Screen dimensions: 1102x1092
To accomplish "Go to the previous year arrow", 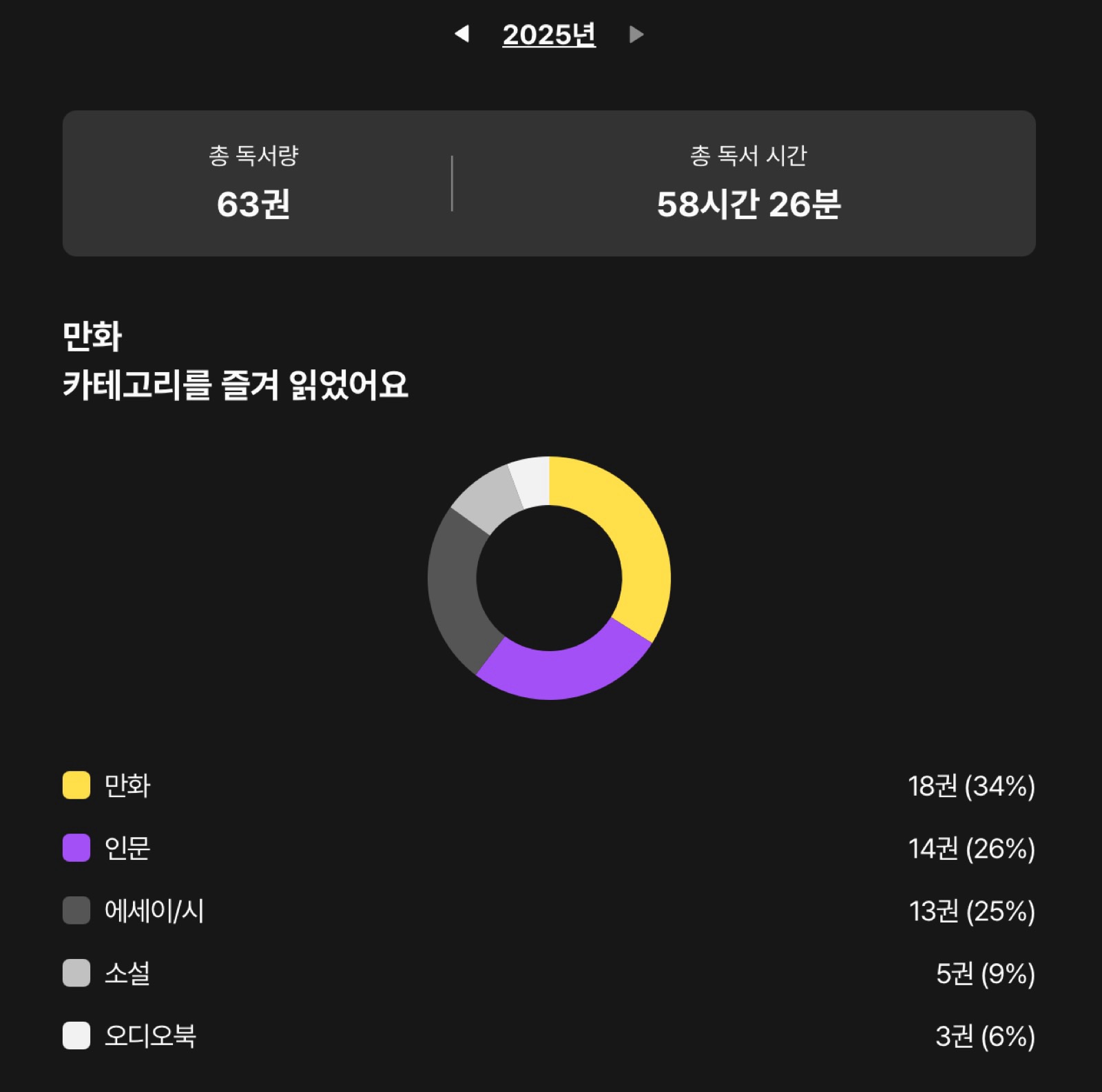I will (x=462, y=34).
